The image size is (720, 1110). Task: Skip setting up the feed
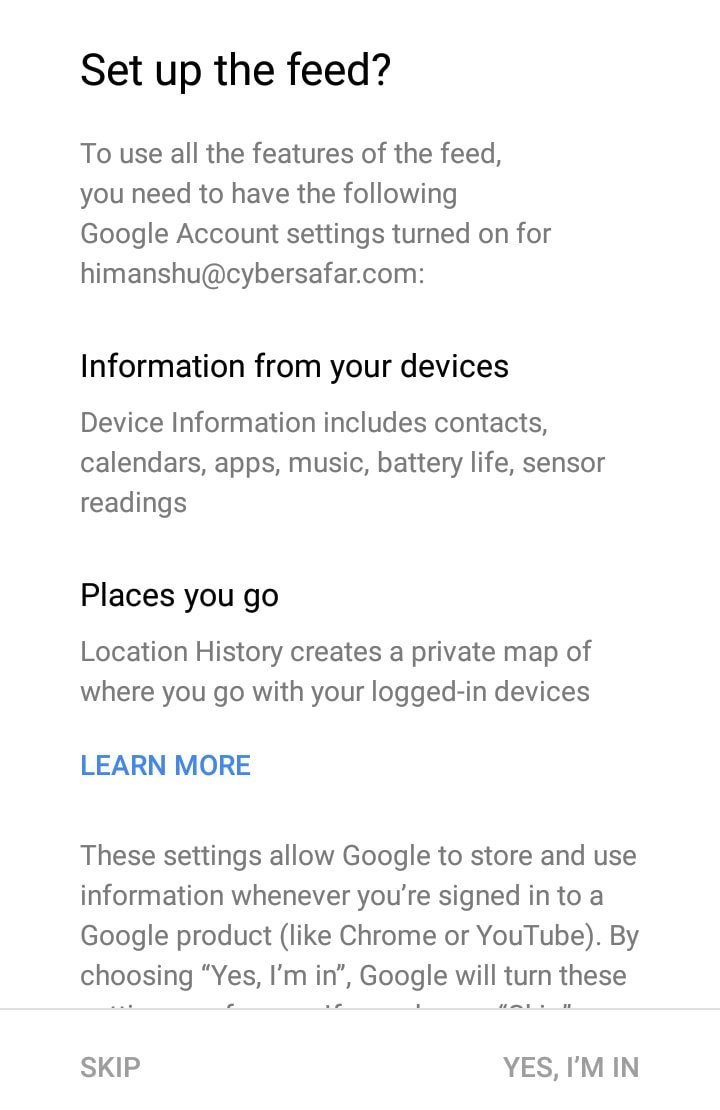point(110,1067)
